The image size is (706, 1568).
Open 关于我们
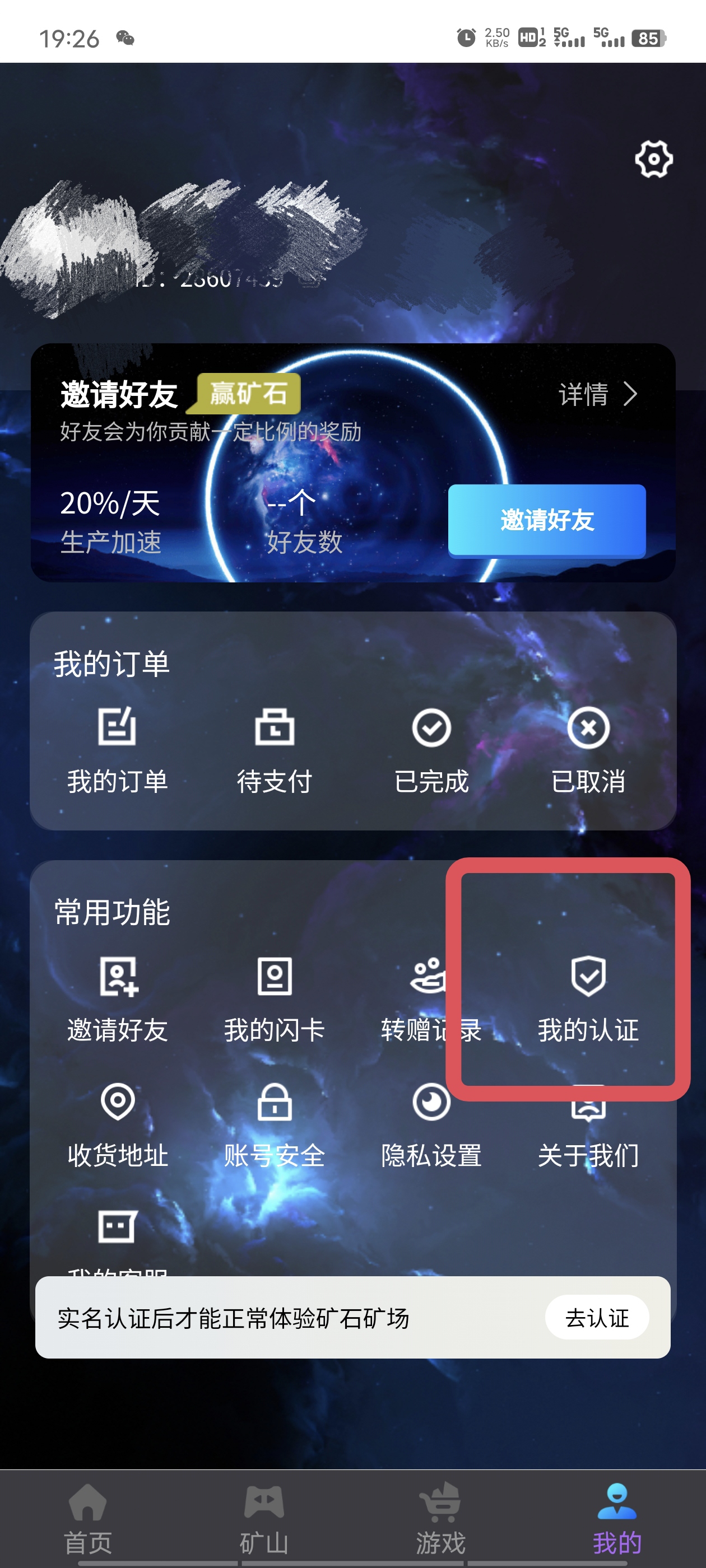588,1126
